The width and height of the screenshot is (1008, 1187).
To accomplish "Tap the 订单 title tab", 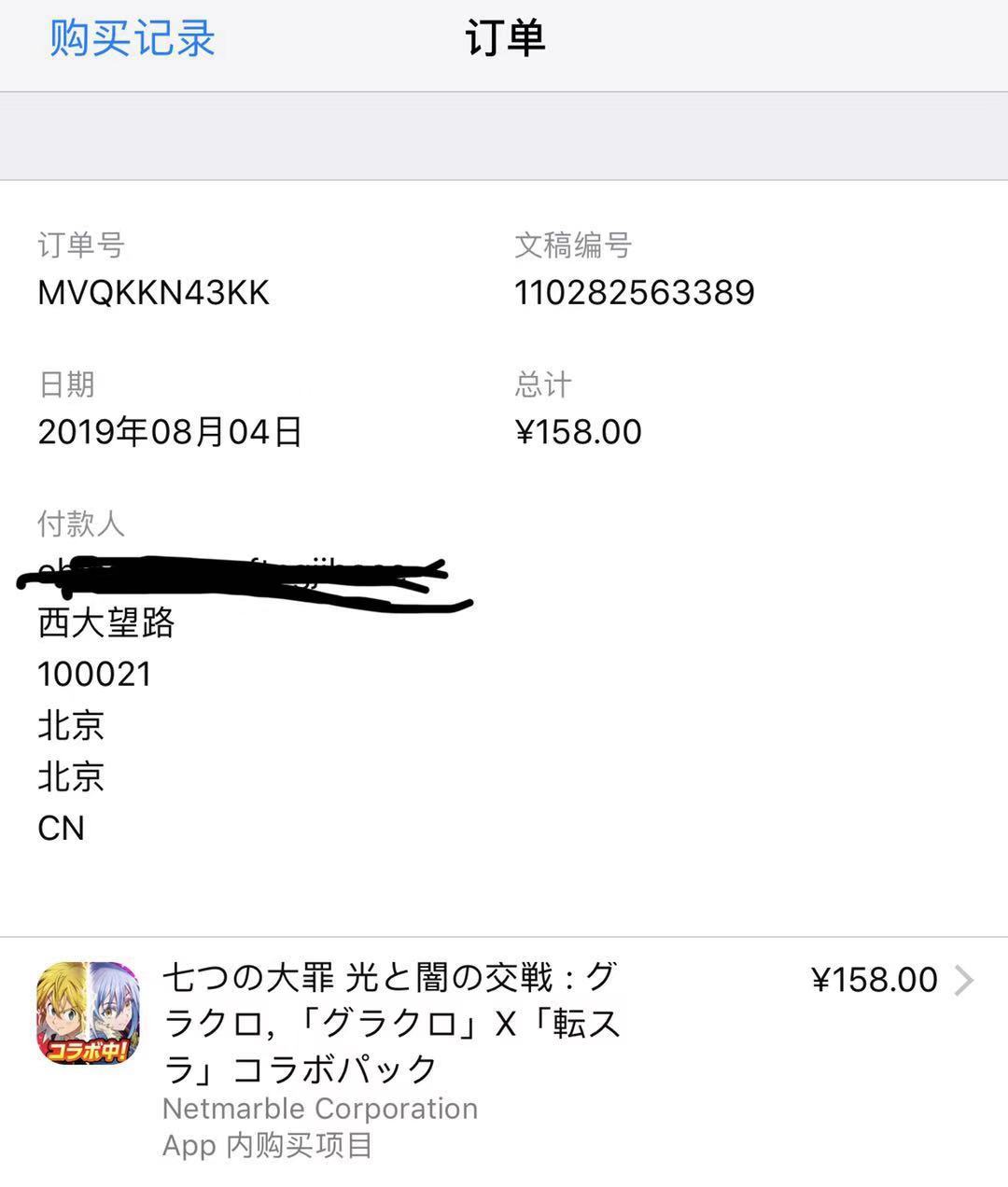I will (504, 39).
